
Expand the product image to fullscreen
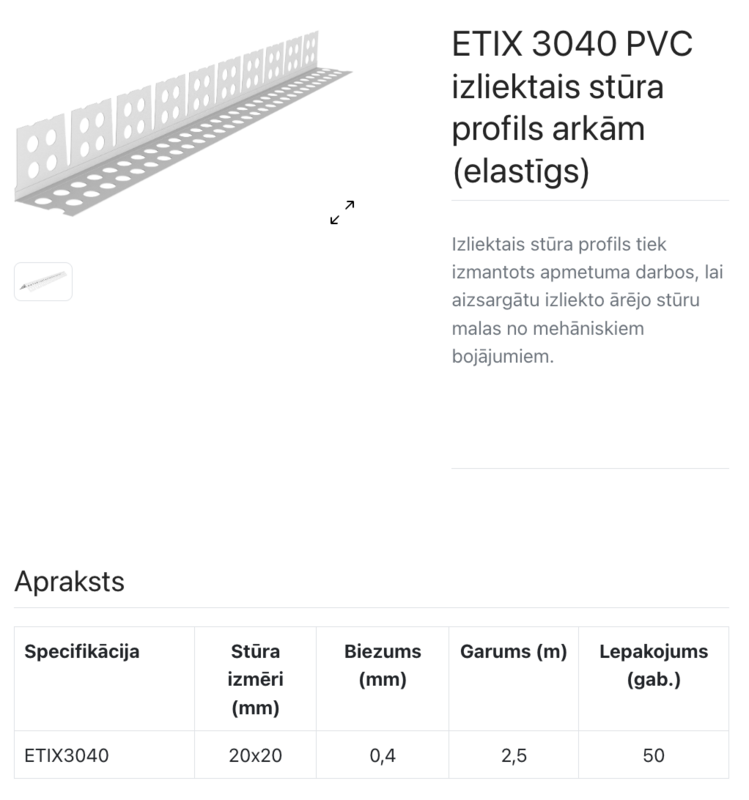coord(342,212)
